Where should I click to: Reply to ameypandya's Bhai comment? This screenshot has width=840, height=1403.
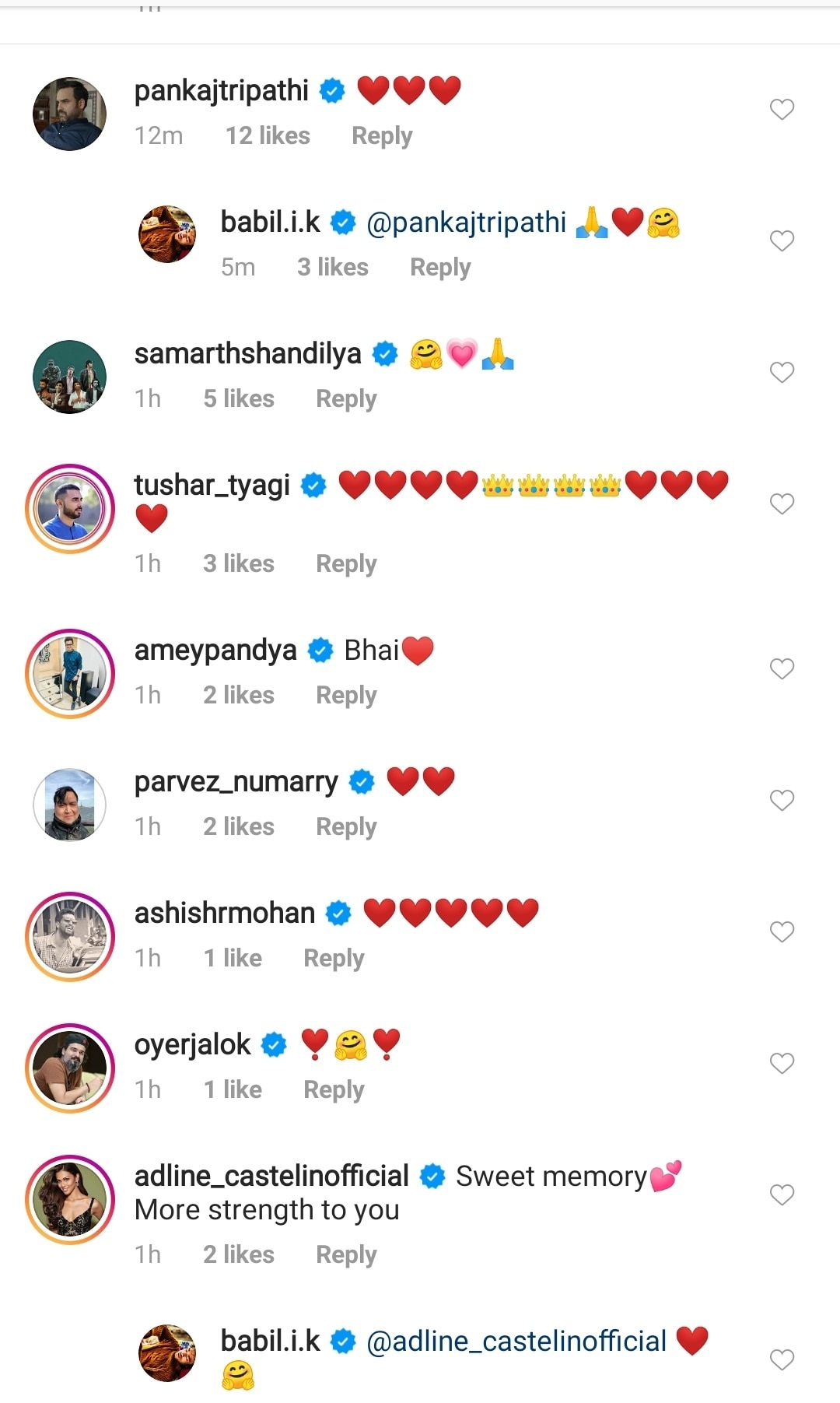[x=346, y=696]
